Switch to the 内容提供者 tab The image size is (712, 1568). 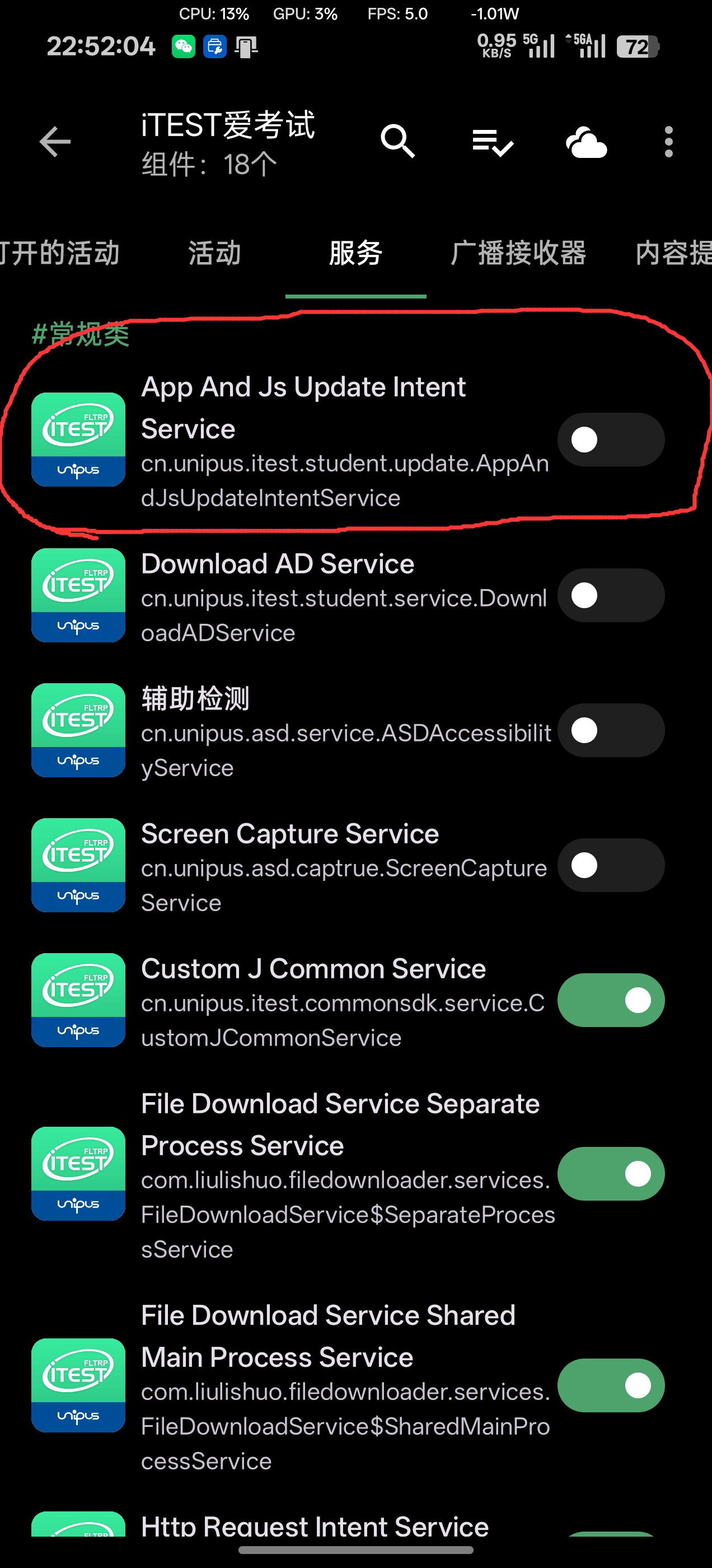672,253
